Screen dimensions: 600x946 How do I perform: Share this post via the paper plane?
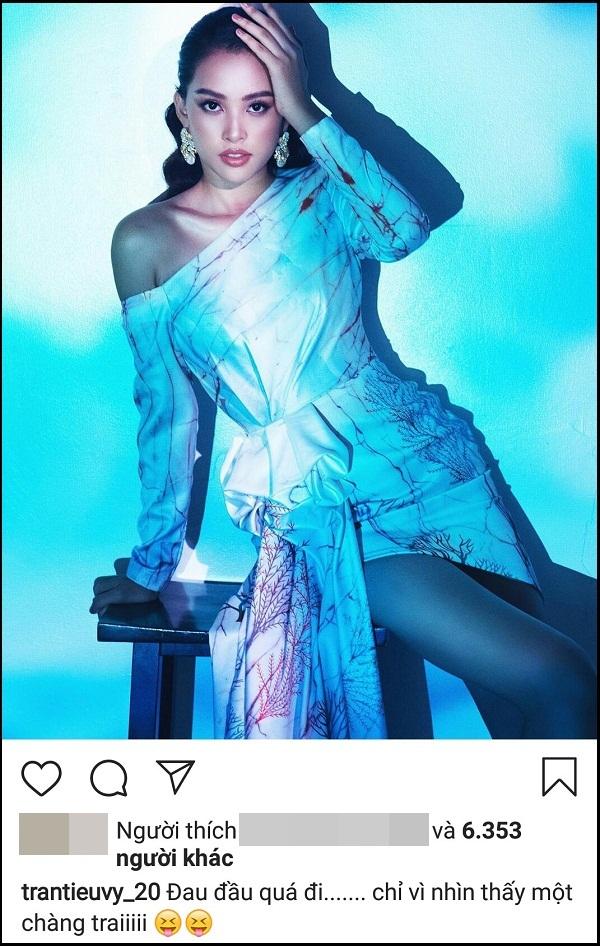point(175,776)
